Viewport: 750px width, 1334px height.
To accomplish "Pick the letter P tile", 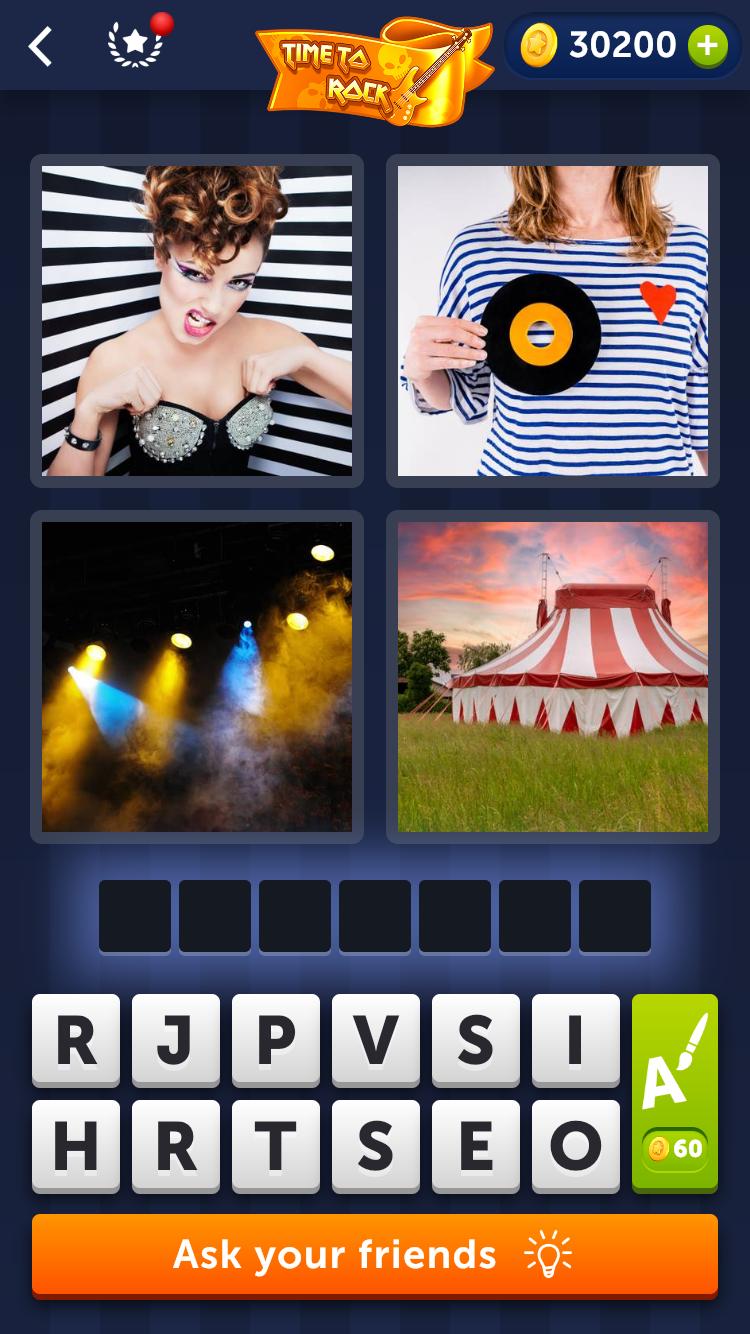I will [x=276, y=1041].
